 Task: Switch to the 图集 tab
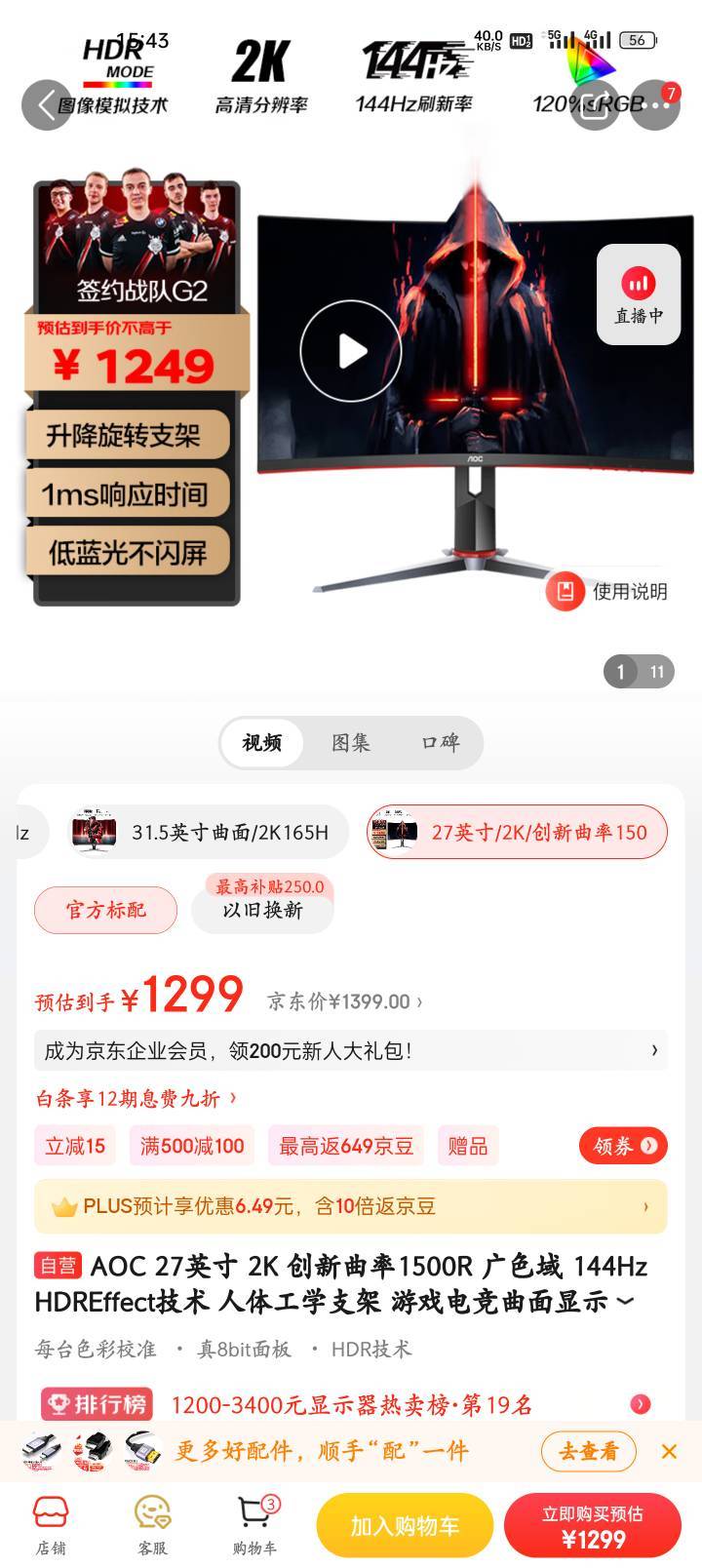pos(350,742)
